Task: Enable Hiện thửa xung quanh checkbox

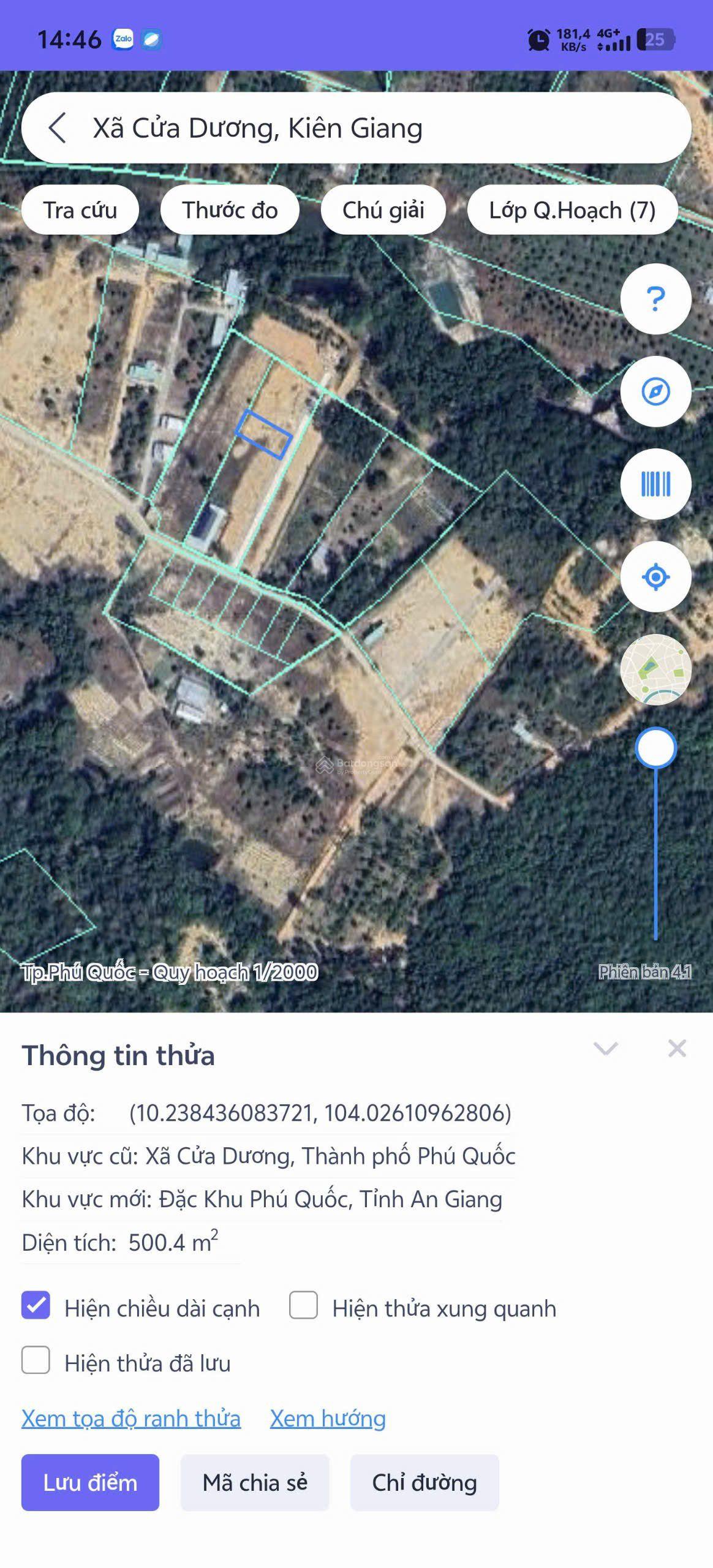Action: coord(304,1305)
